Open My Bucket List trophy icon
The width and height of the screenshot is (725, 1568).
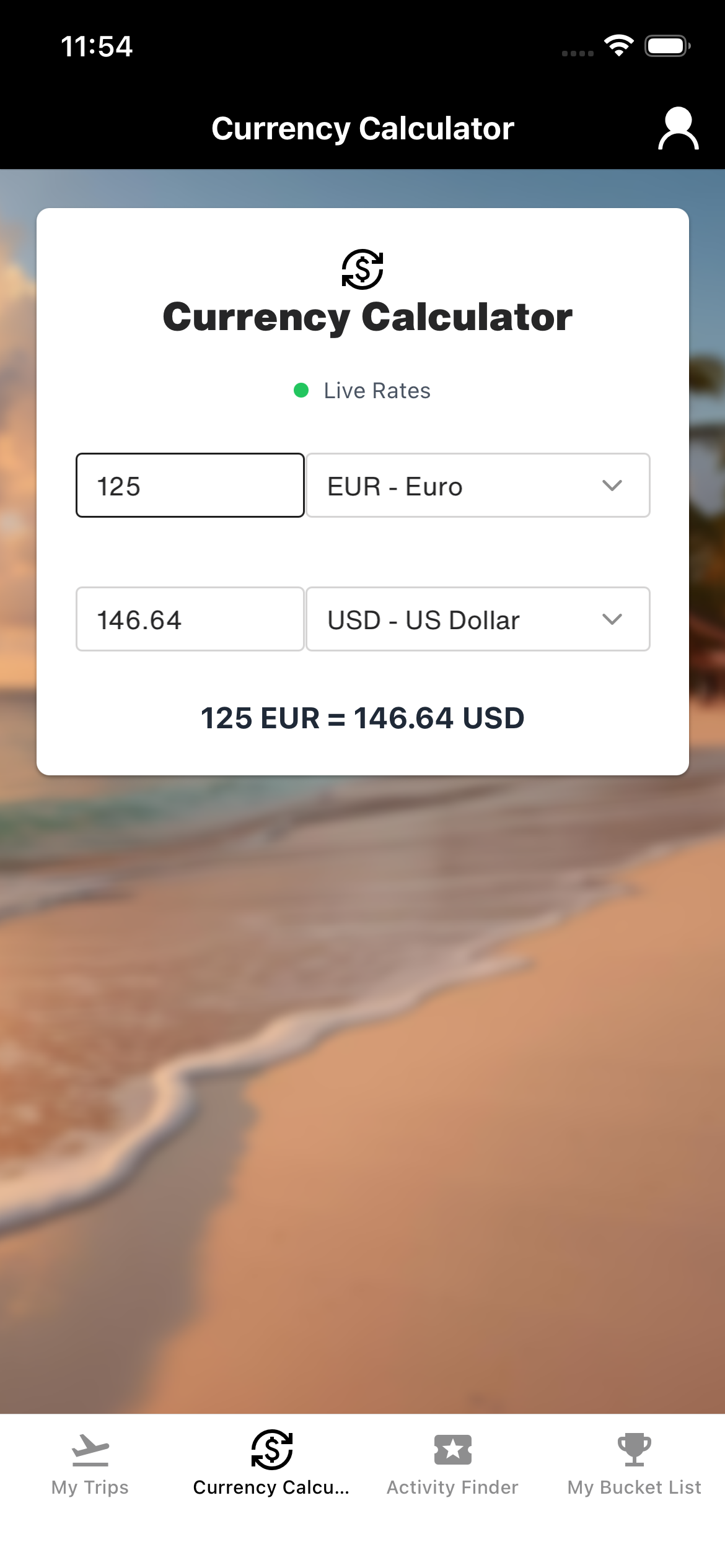point(634,1449)
